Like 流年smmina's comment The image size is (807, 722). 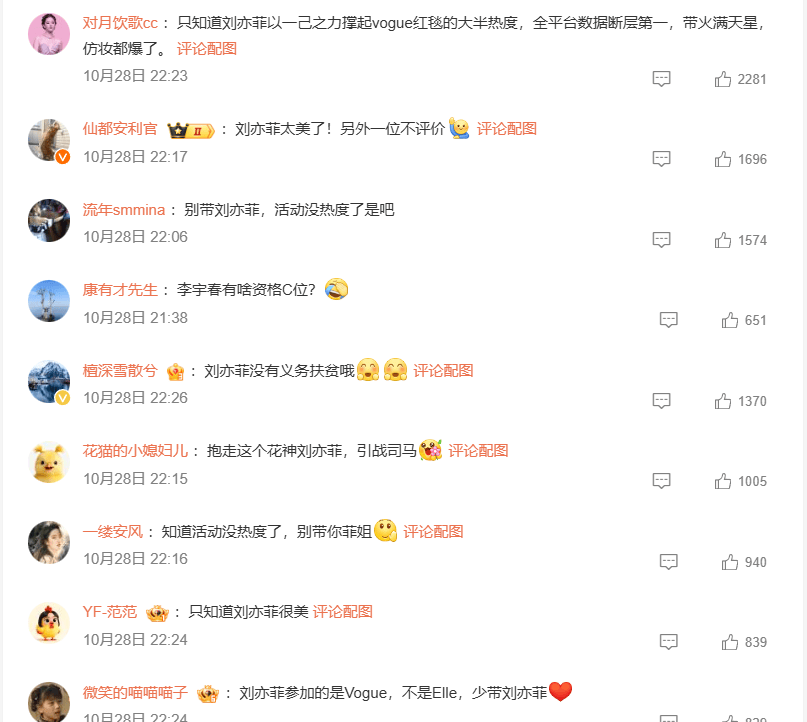point(723,240)
